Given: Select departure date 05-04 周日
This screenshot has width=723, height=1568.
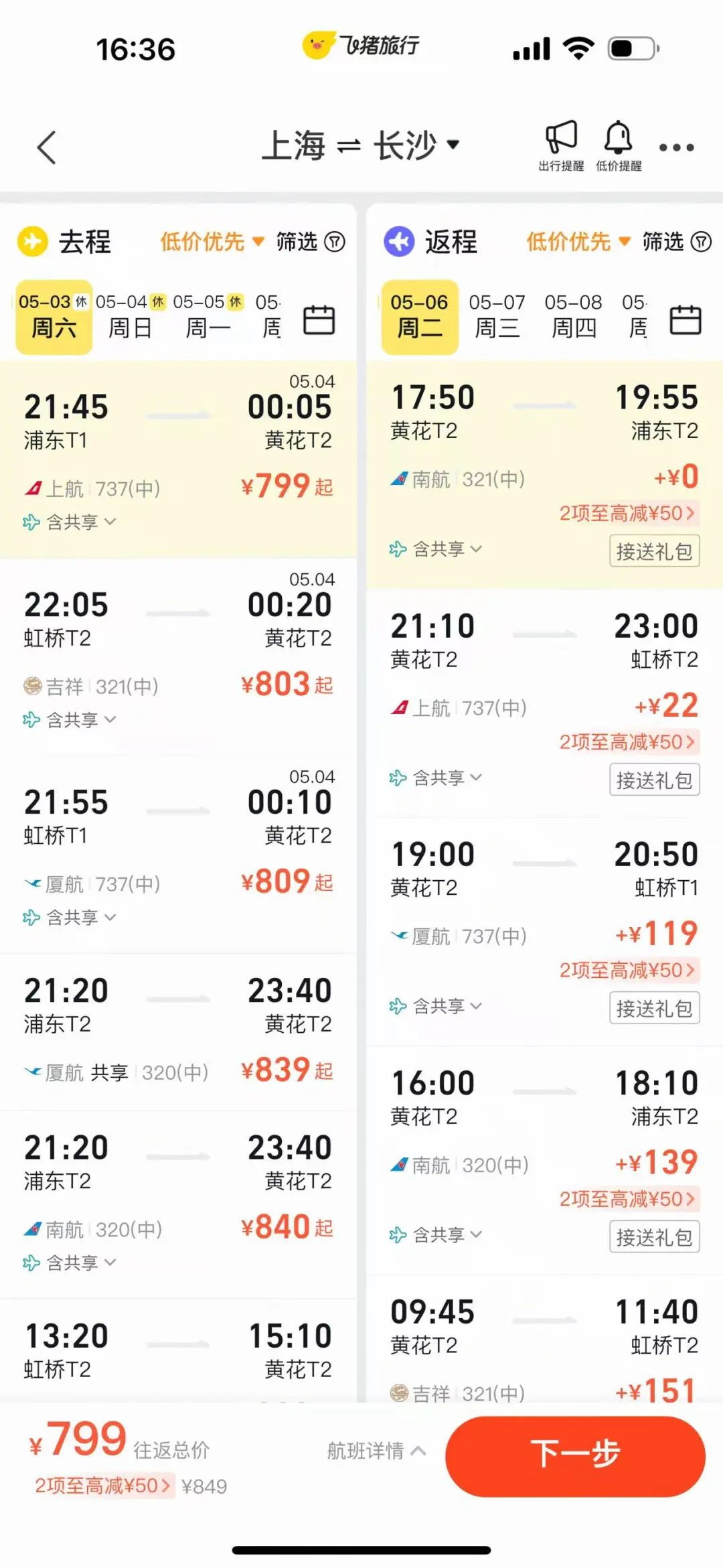Looking at the screenshot, I should click(x=130, y=316).
